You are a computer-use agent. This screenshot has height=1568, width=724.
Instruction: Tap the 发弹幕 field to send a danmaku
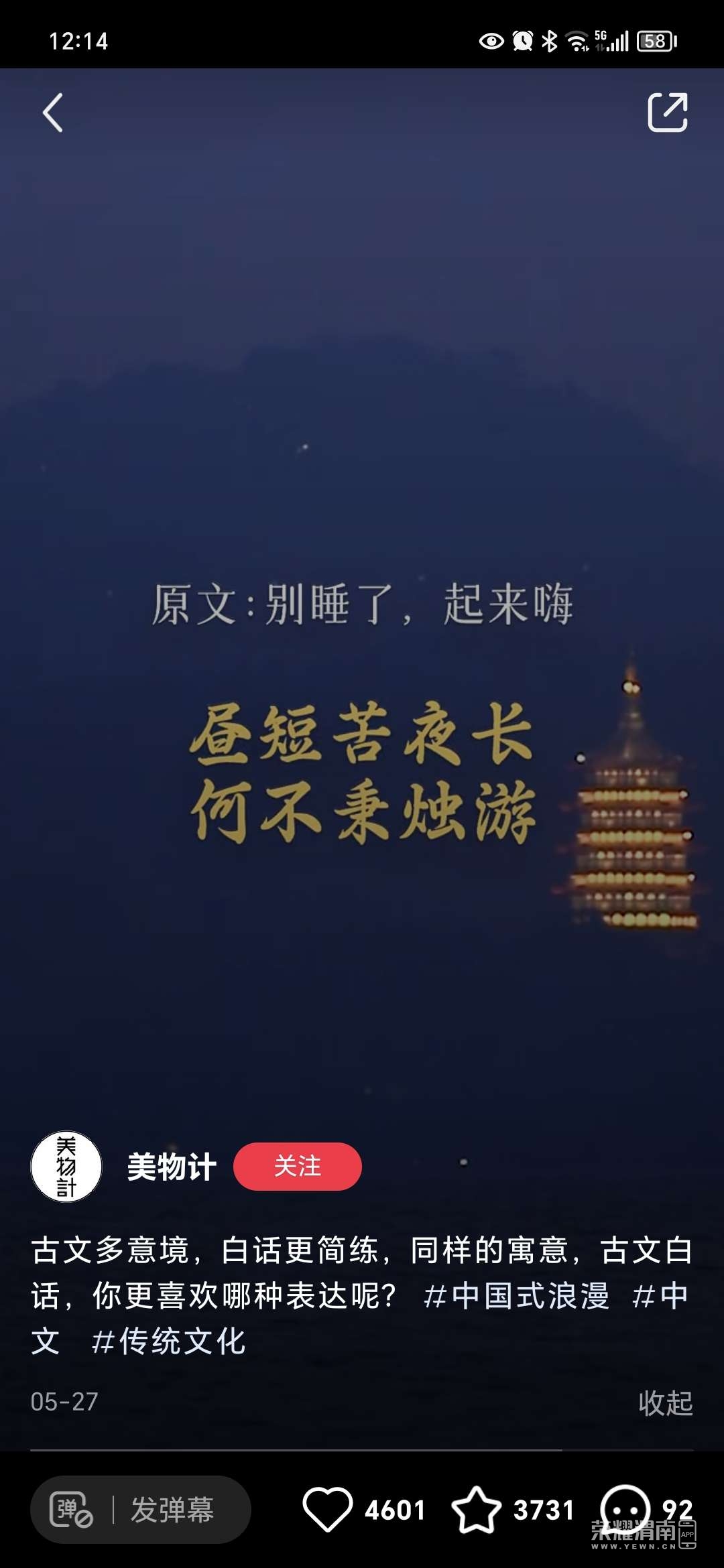point(172,1510)
